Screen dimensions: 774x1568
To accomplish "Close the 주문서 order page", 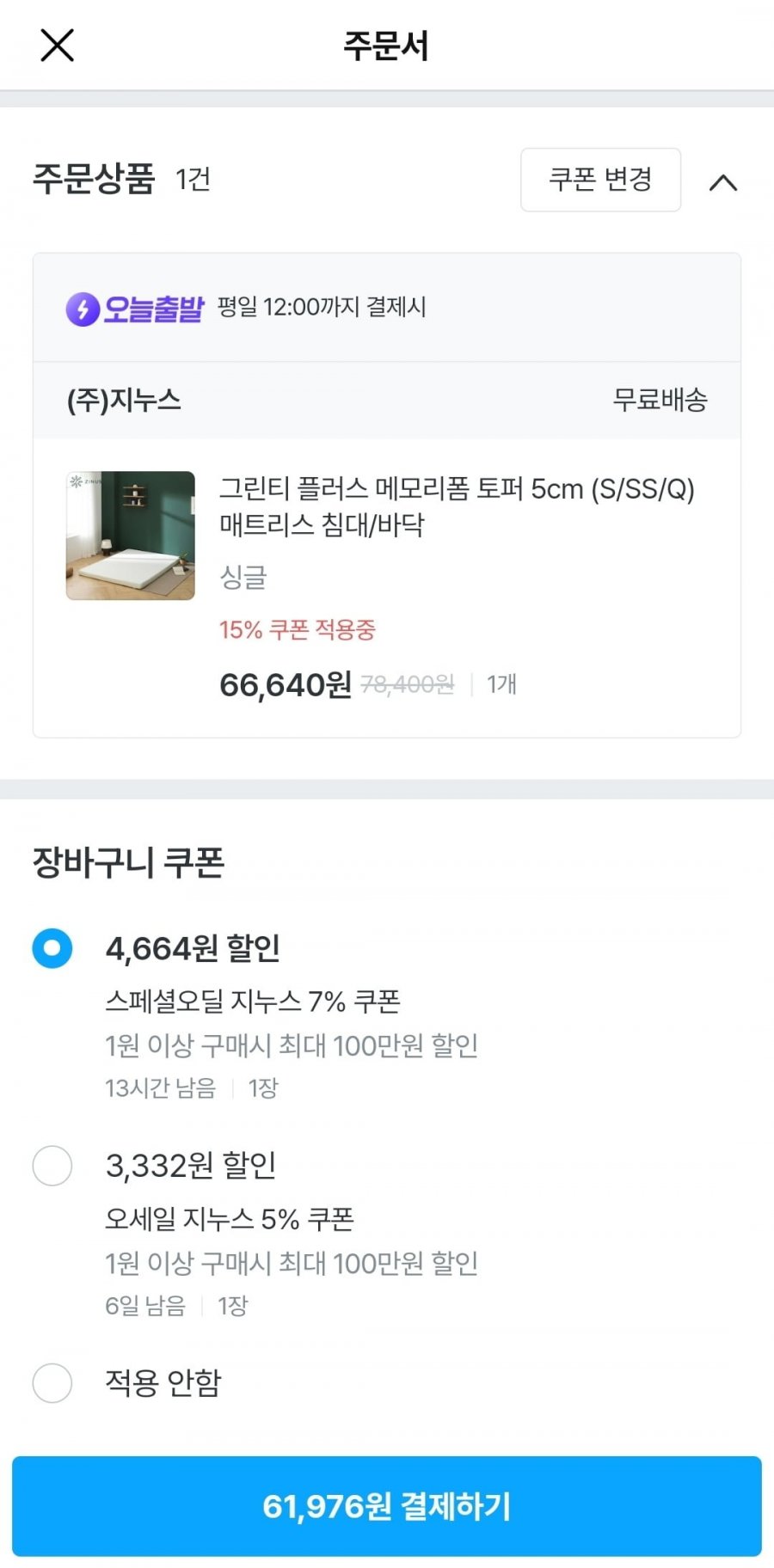I will tap(57, 45).
